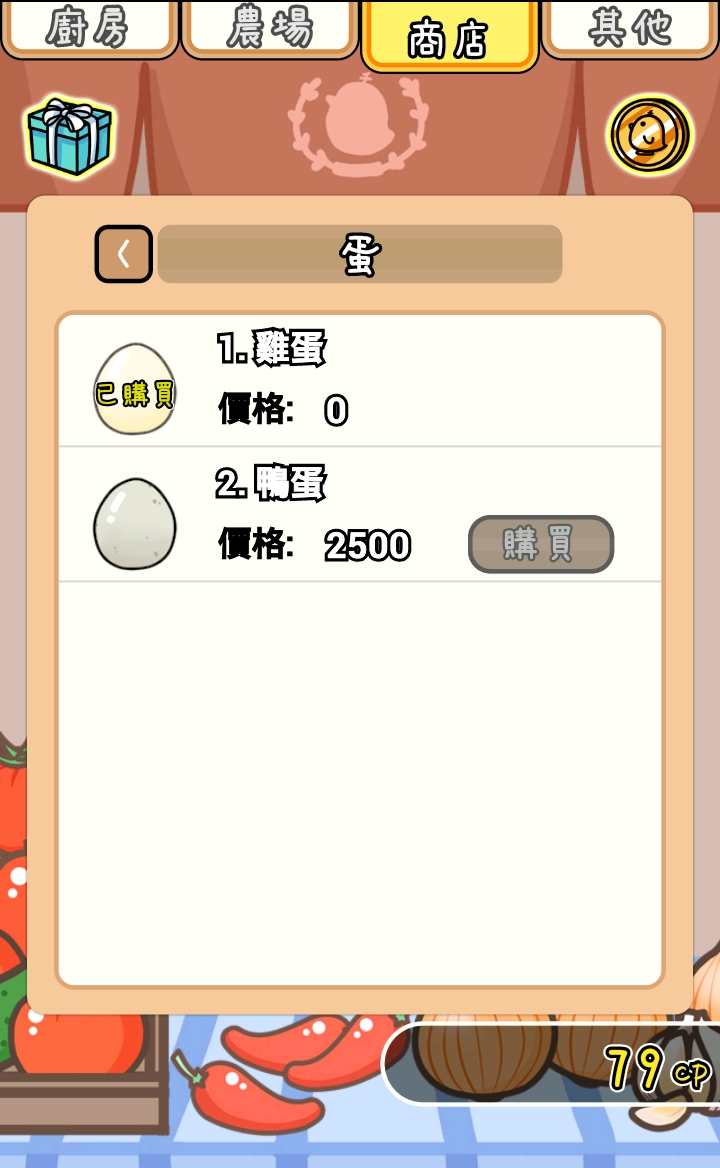This screenshot has height=1168, width=720.
Task: Select the 商店 tab
Action: pyautogui.click(x=449, y=36)
